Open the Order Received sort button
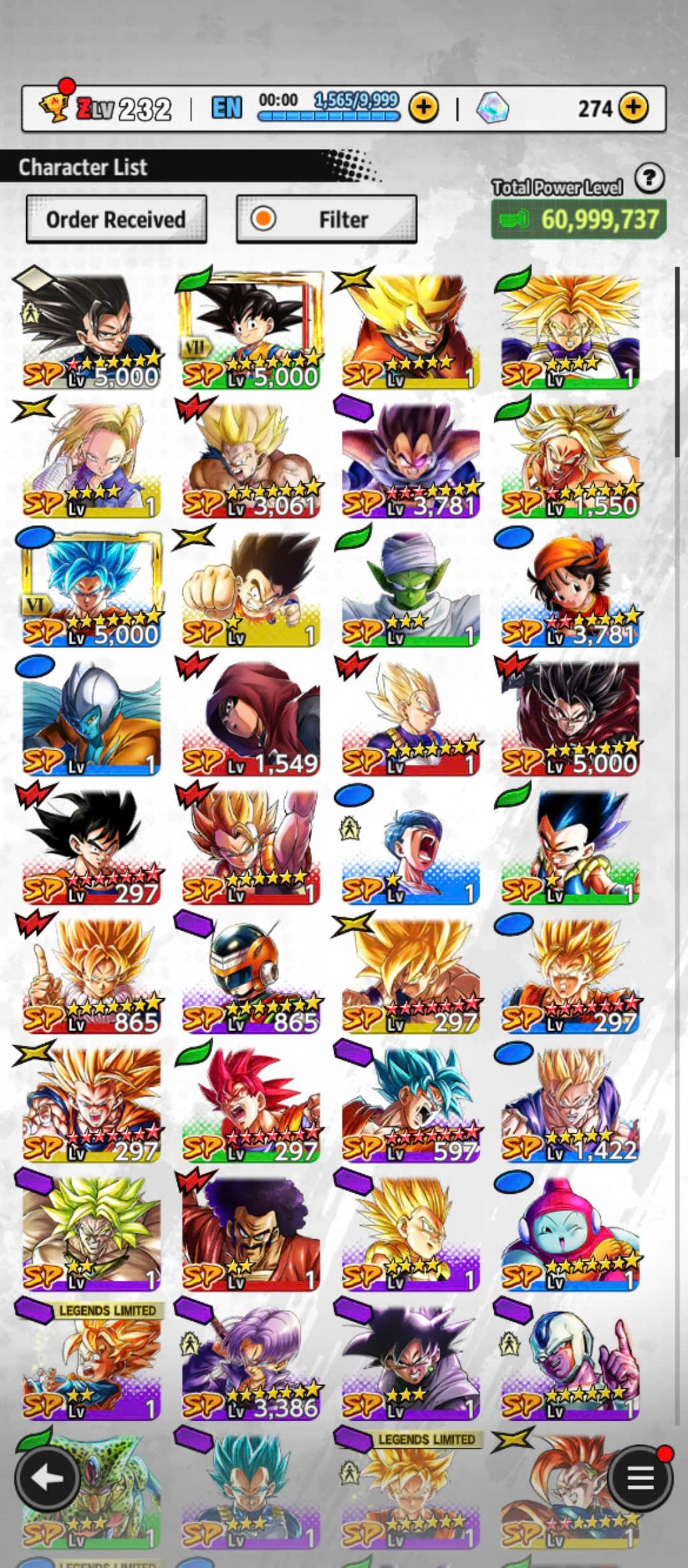Viewport: 688px width, 1568px height. click(116, 219)
